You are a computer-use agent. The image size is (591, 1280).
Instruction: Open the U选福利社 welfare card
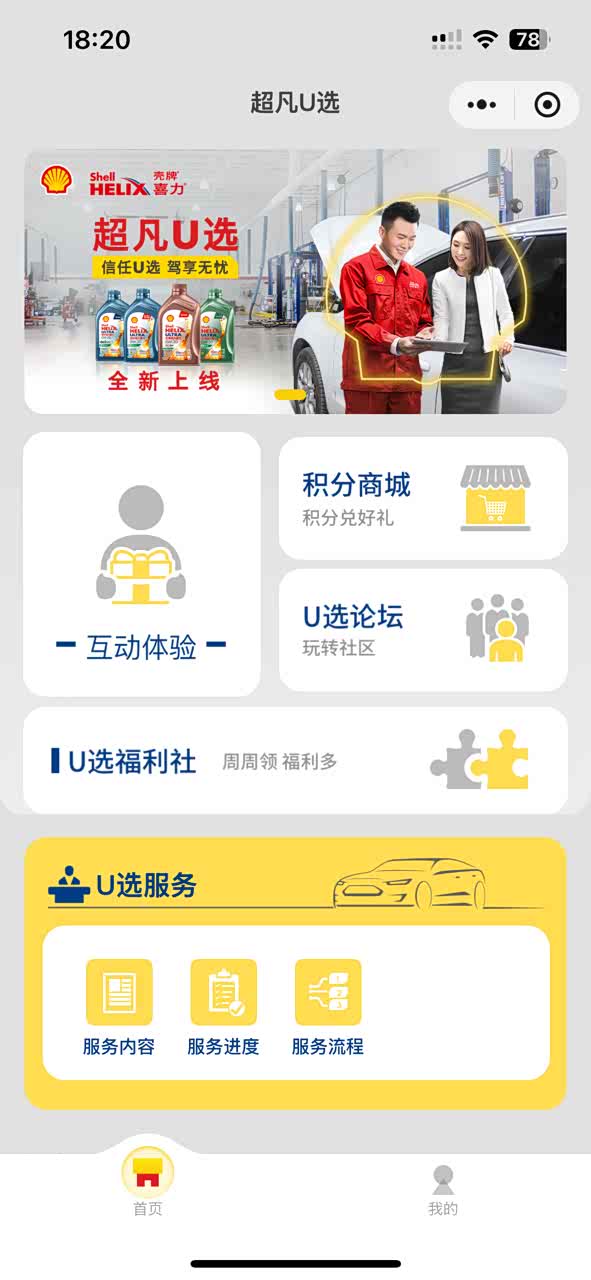[x=295, y=761]
